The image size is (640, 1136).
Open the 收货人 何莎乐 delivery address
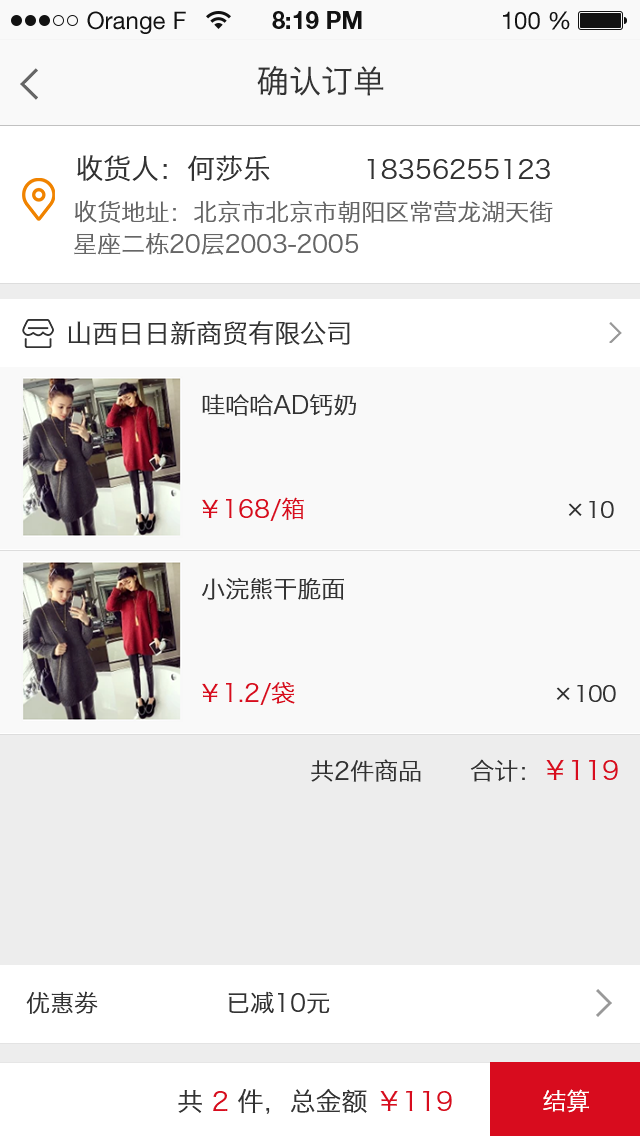320,205
